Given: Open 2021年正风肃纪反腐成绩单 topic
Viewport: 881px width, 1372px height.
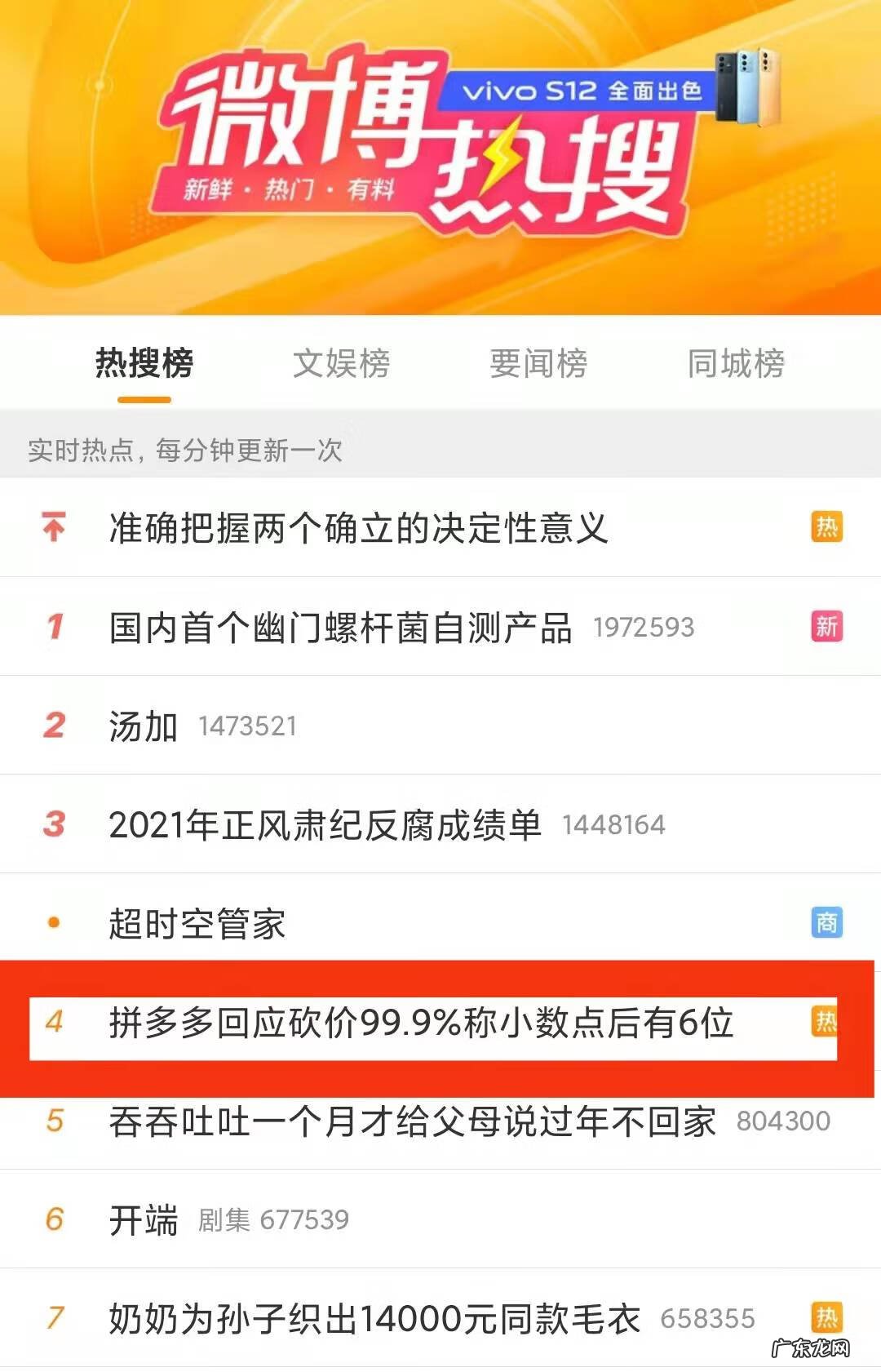Looking at the screenshot, I should click(325, 824).
